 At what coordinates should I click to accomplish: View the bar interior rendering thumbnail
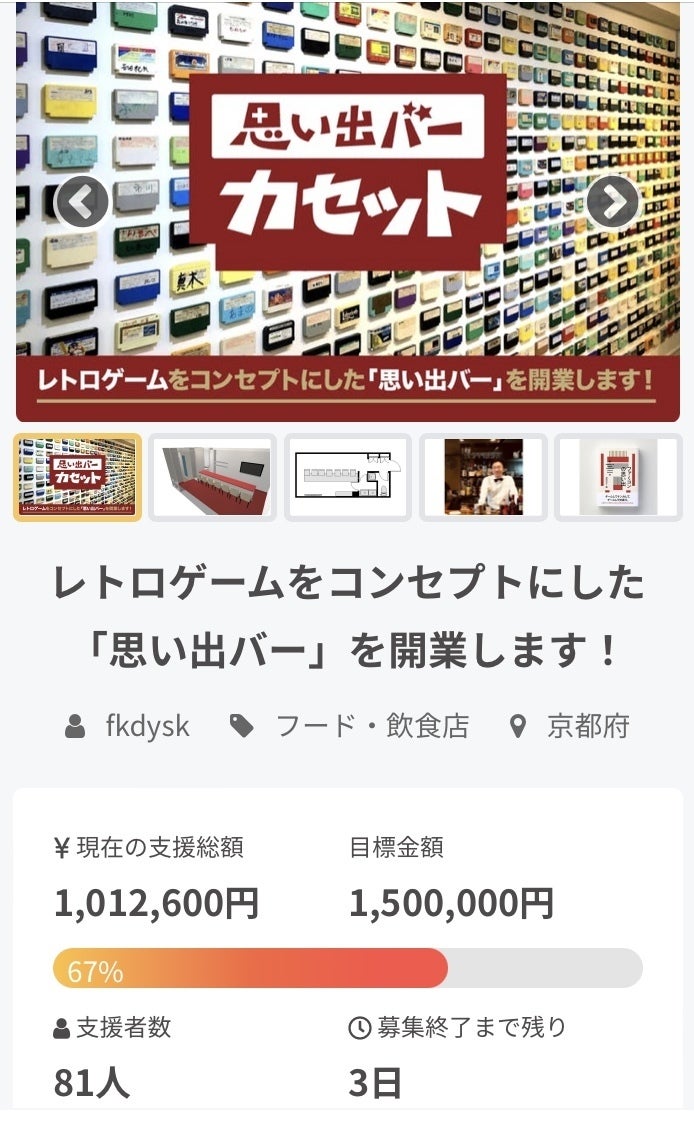[x=212, y=477]
